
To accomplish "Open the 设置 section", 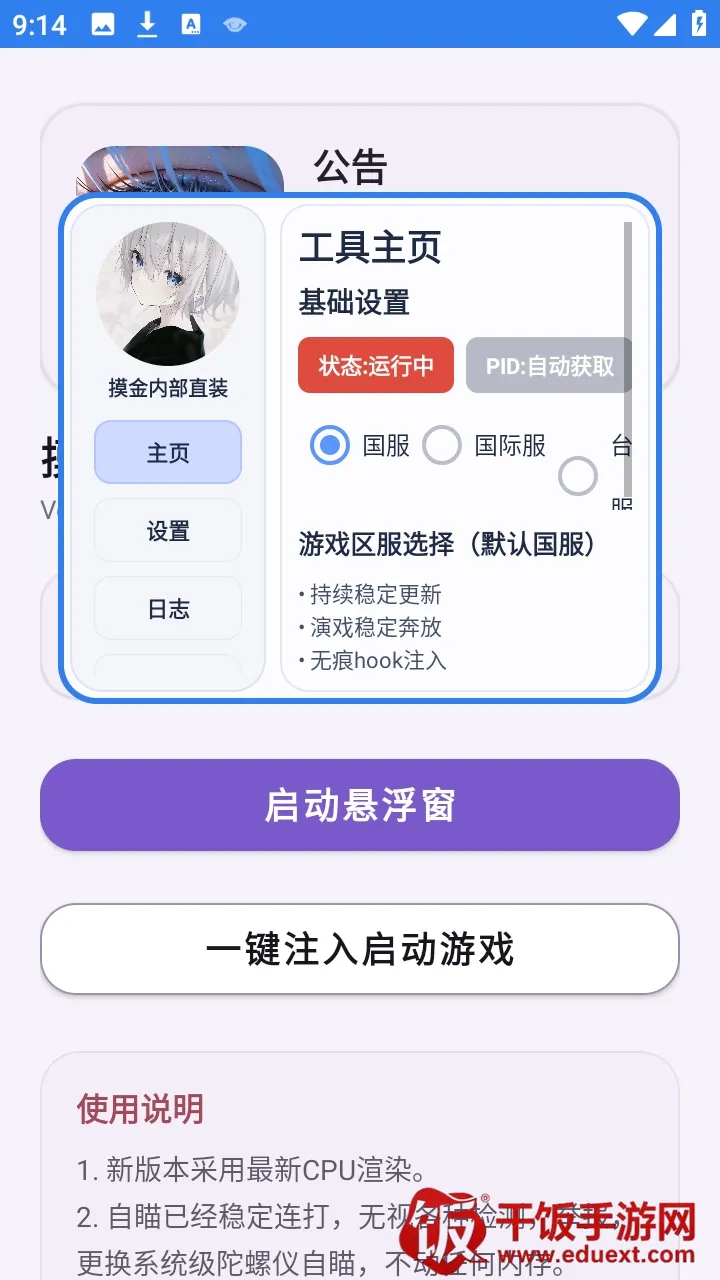I will pos(168,530).
